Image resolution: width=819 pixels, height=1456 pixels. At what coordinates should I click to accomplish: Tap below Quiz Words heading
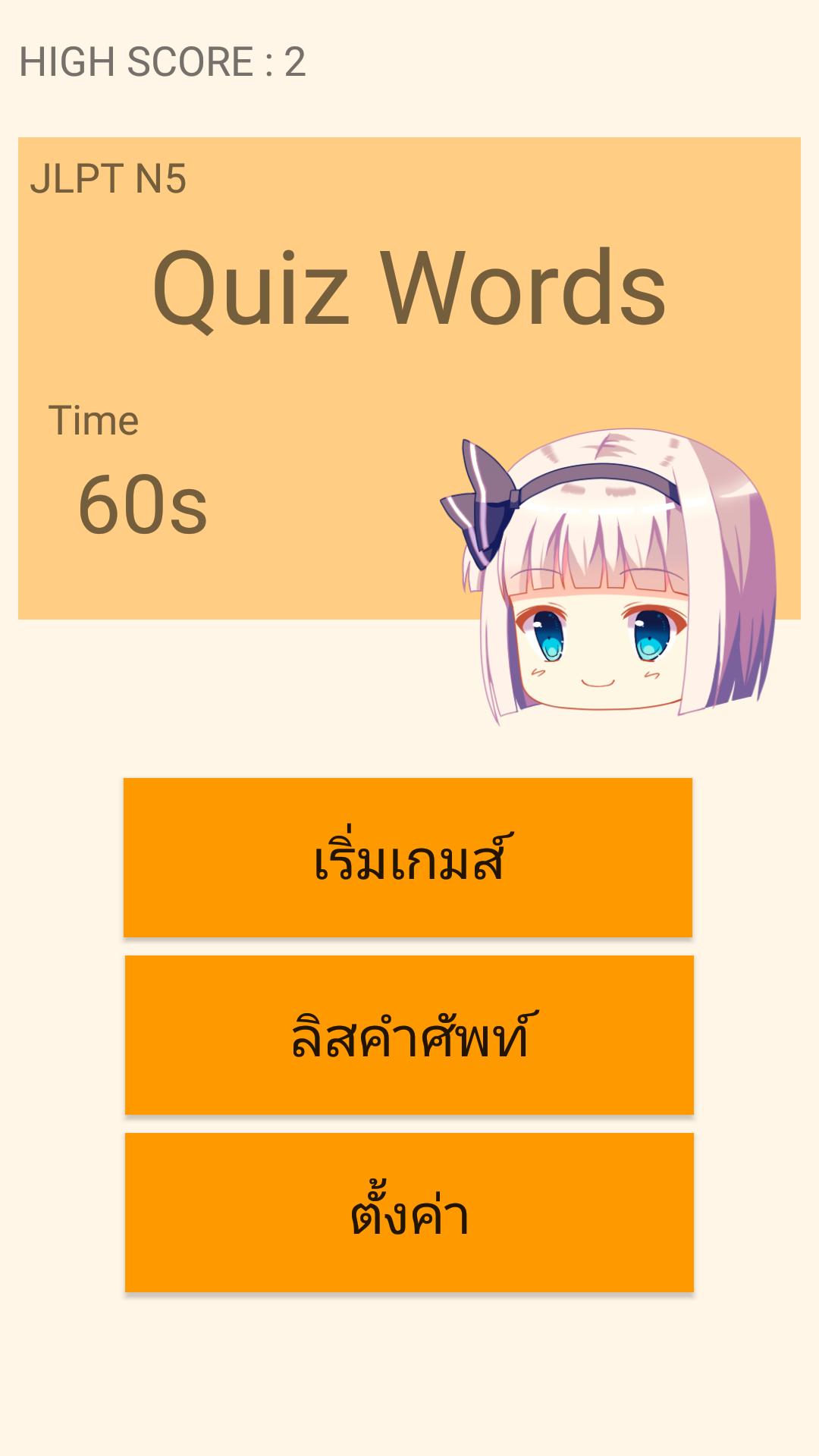(409, 356)
